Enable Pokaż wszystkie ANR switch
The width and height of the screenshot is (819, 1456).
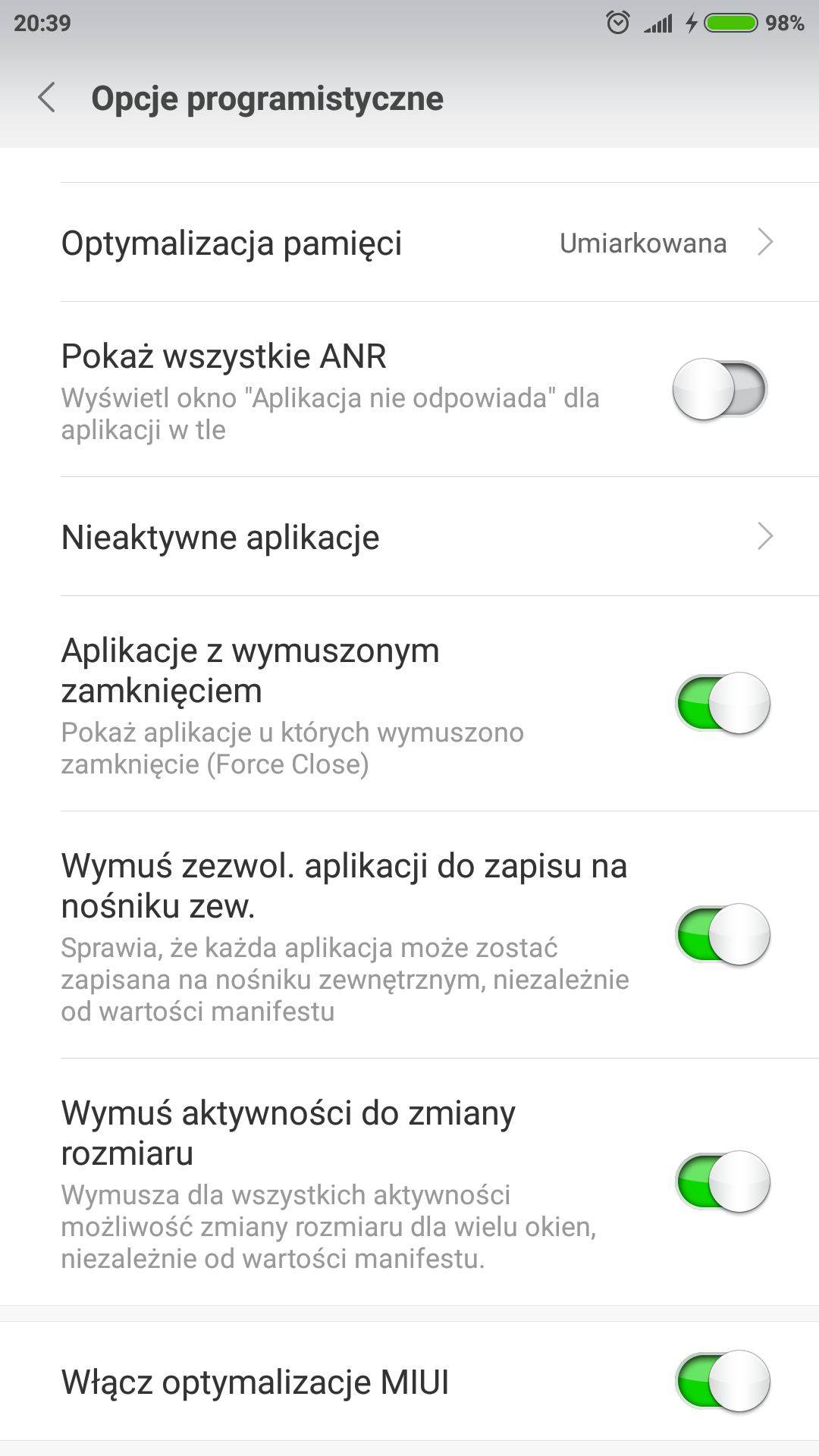coord(720,390)
